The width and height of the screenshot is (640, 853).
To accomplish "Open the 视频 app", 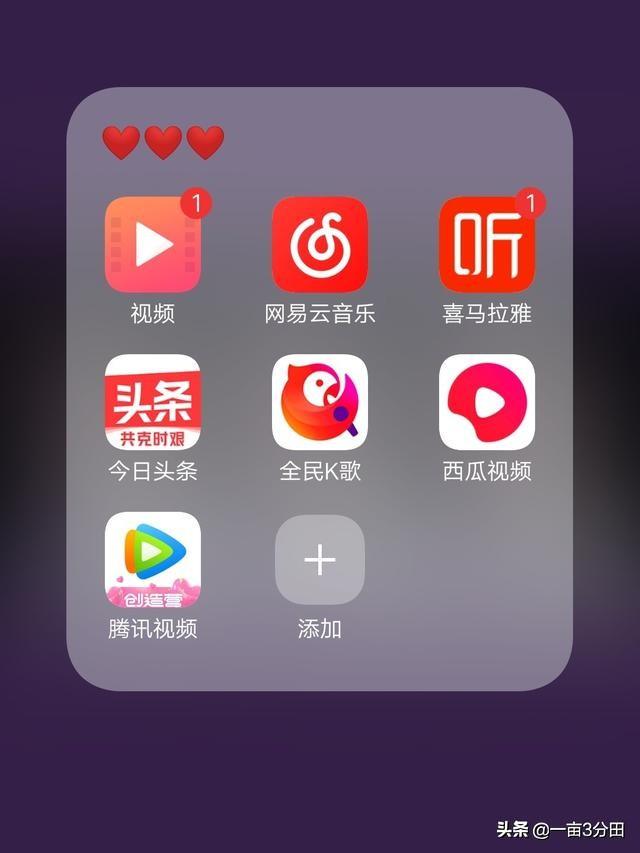I will [x=153, y=245].
